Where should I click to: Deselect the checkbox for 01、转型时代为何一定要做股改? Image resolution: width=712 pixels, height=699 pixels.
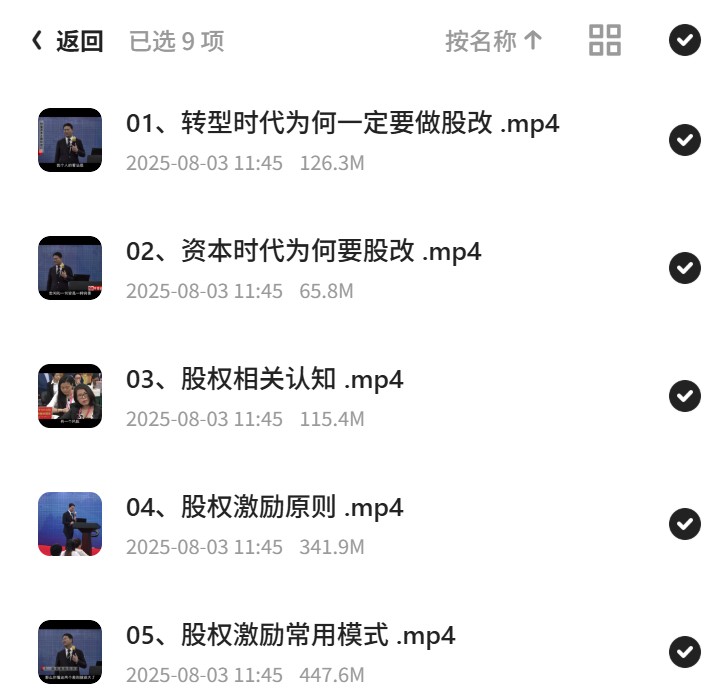coord(684,140)
